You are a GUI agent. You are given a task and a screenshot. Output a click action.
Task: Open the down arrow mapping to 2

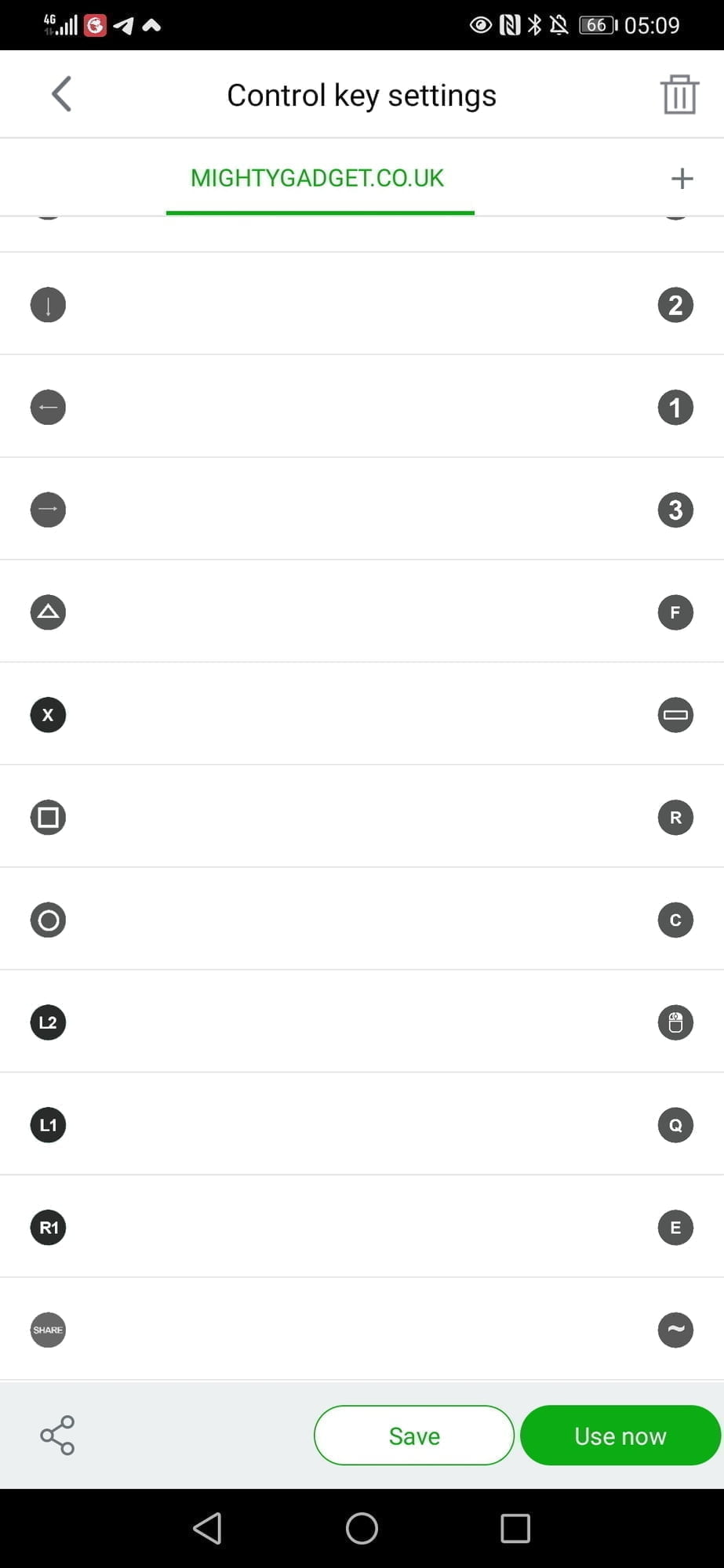point(362,304)
